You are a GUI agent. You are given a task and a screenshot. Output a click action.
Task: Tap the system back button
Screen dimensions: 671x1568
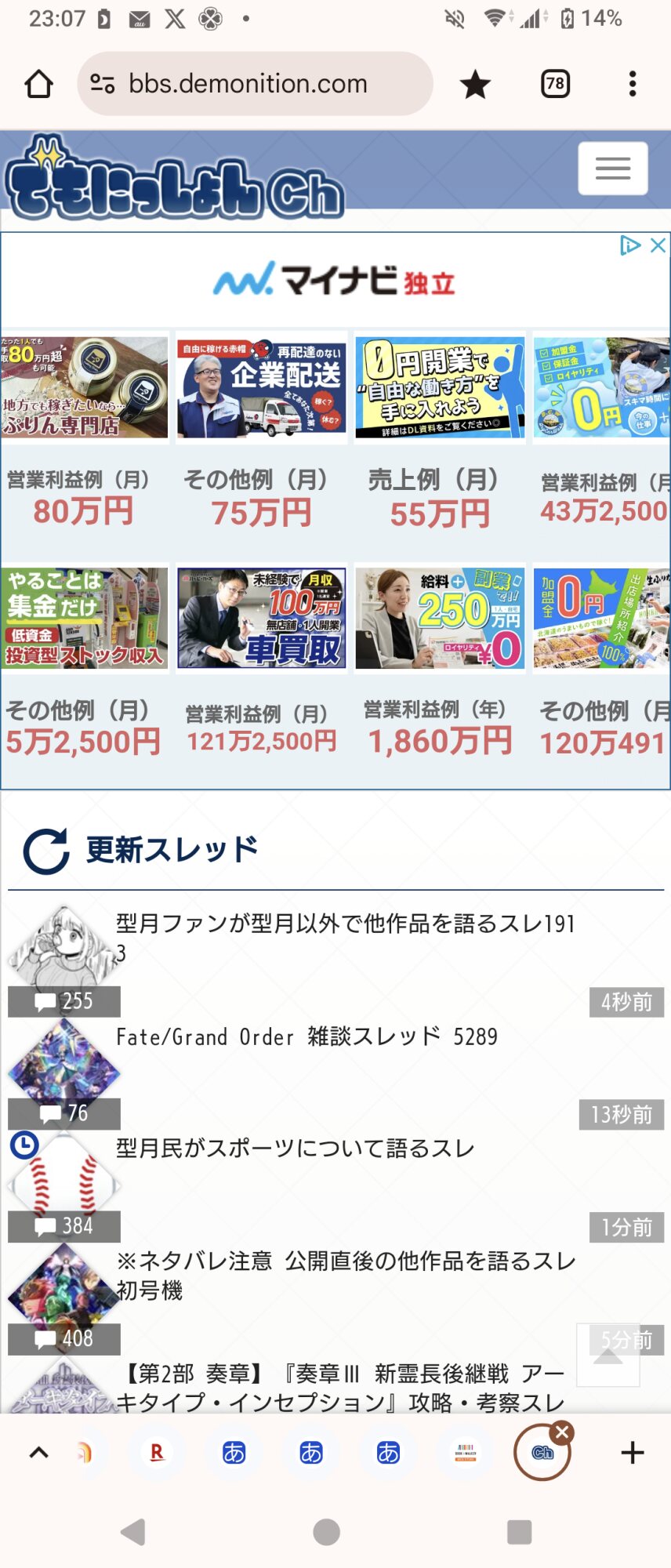(134, 1531)
